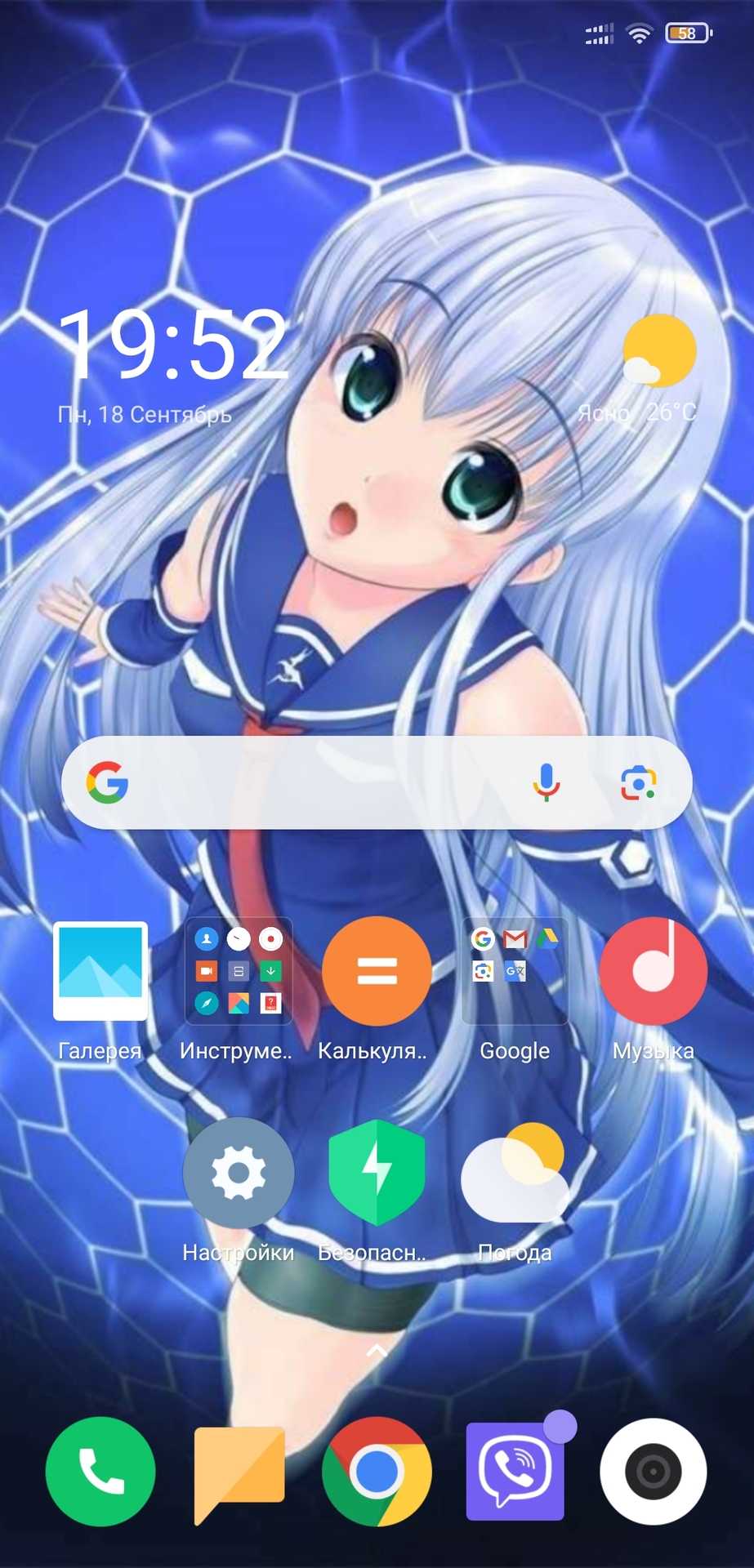Open the Инструменты folder
This screenshot has width=754, height=1568.
[239, 972]
